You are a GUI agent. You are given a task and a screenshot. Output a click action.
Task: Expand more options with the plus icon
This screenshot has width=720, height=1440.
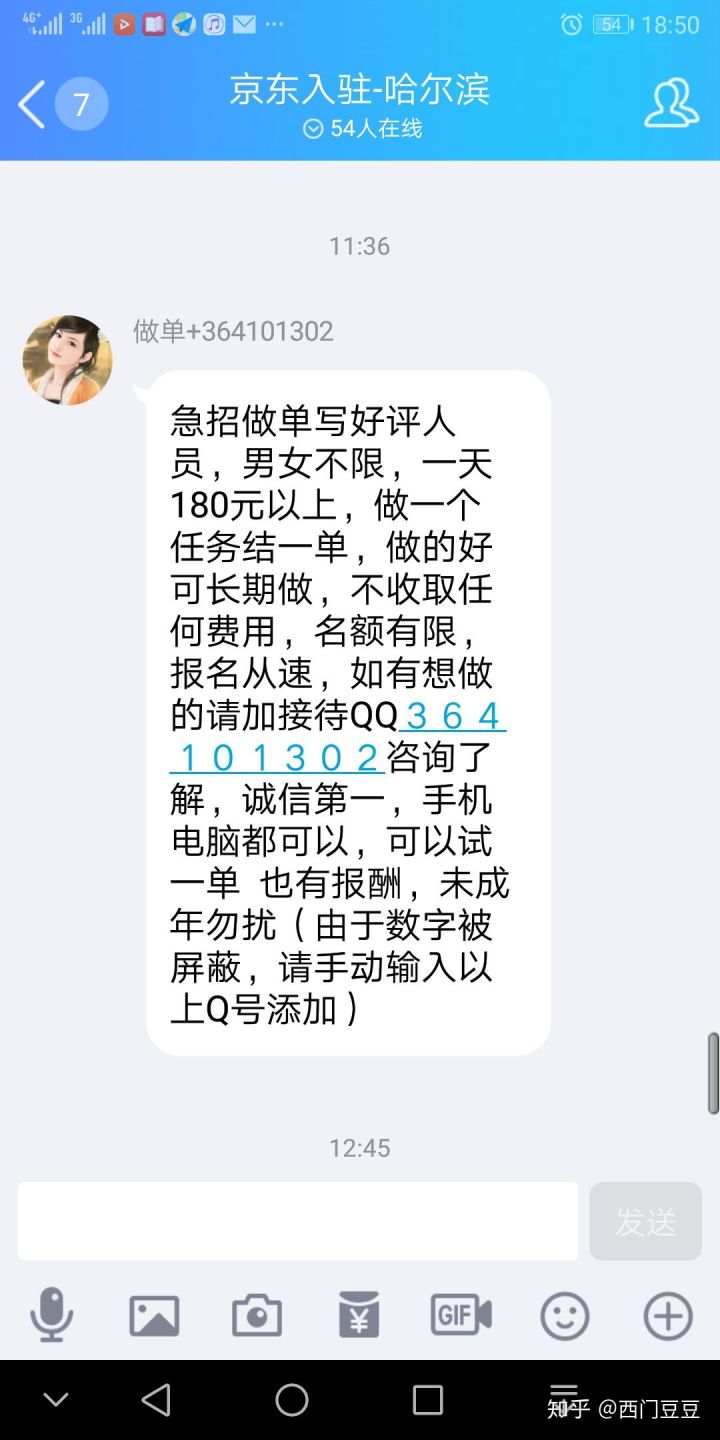coord(667,1315)
